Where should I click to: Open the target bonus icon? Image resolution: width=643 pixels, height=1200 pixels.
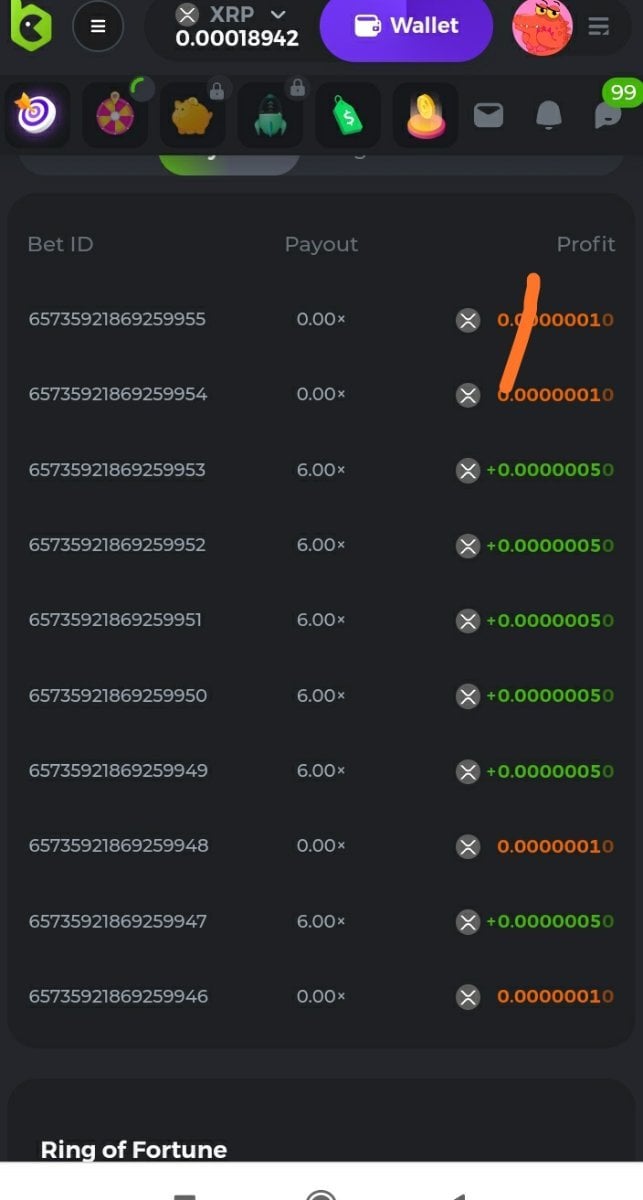(37, 115)
